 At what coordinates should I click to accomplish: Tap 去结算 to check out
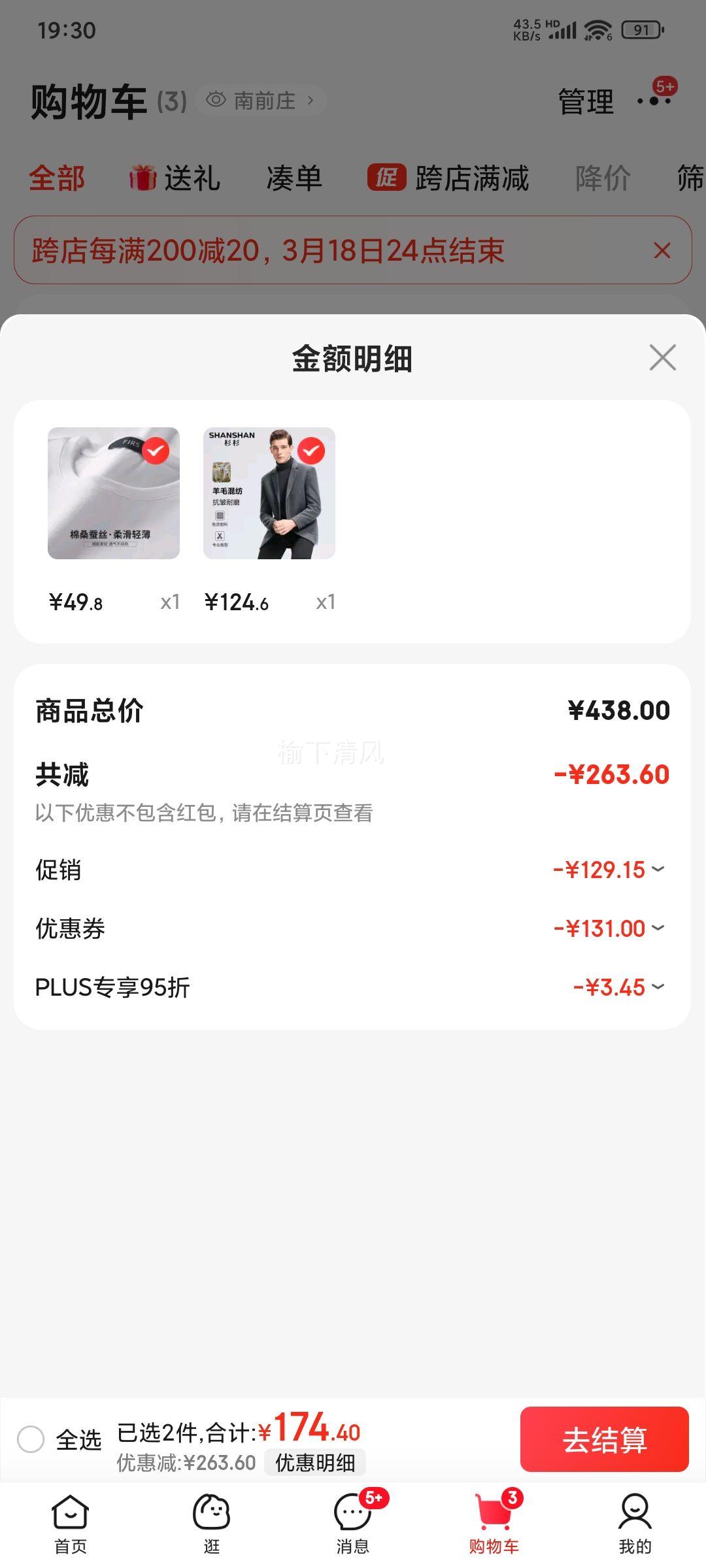605,1439
